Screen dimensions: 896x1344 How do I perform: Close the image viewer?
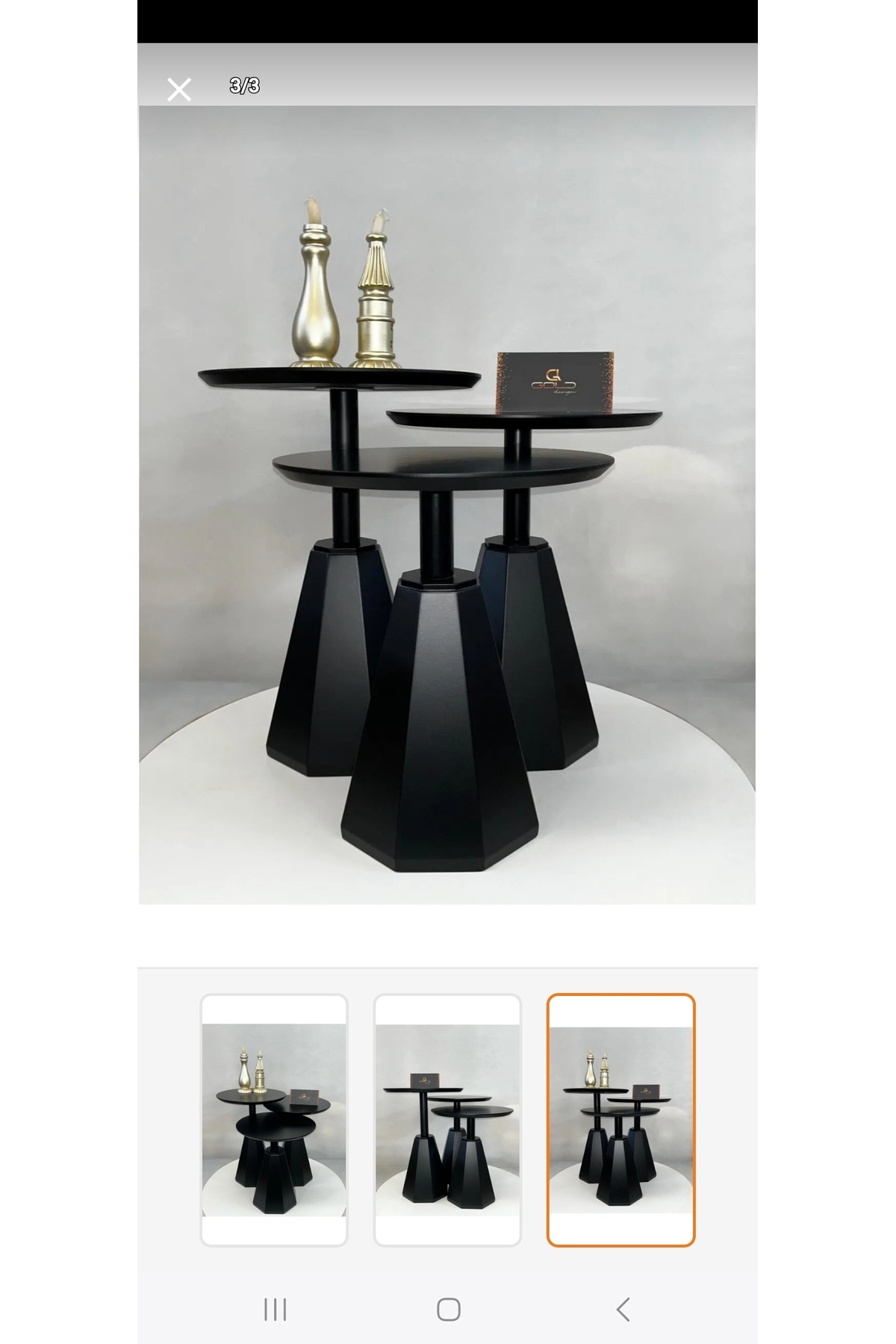[179, 90]
